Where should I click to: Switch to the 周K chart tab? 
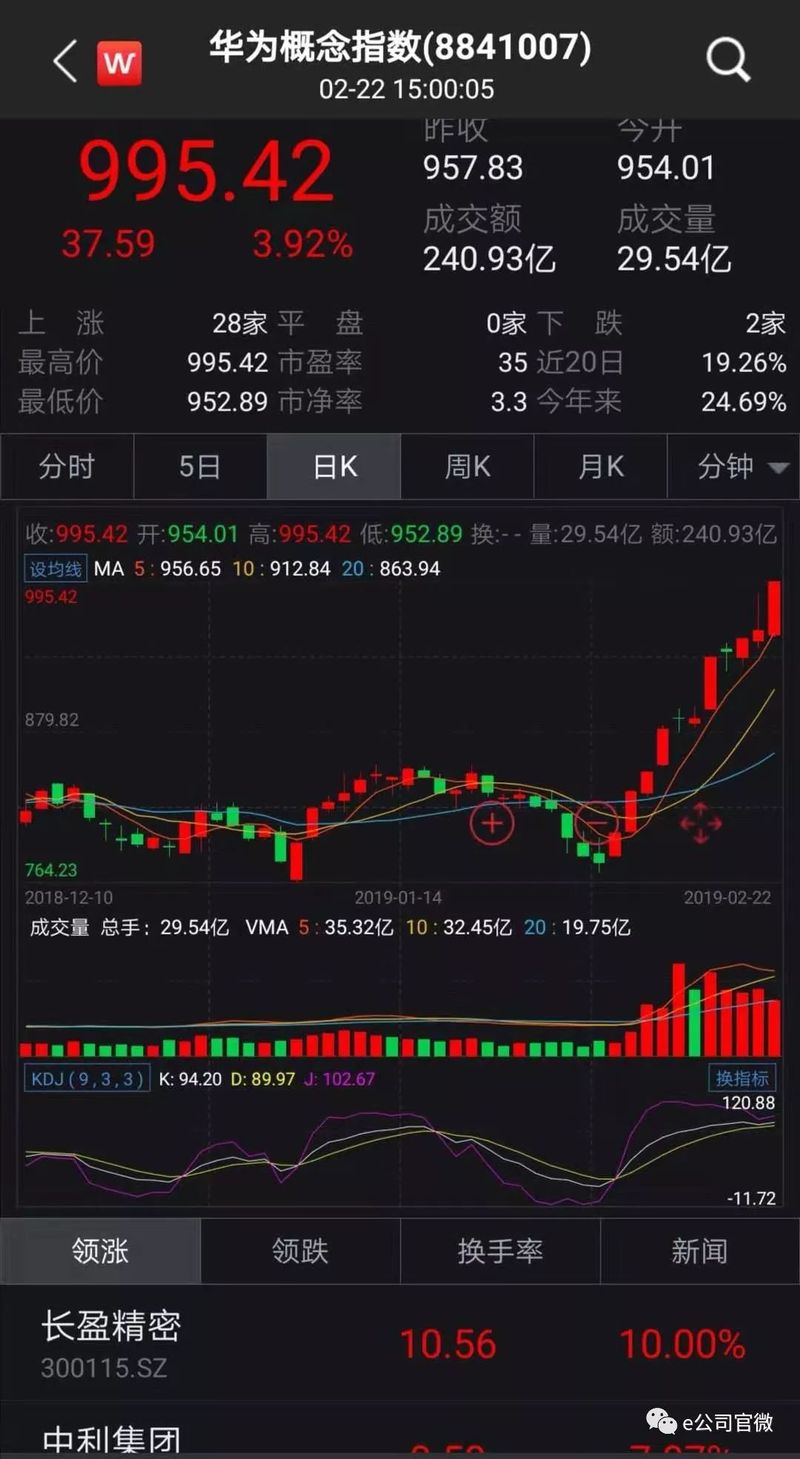pos(467,467)
